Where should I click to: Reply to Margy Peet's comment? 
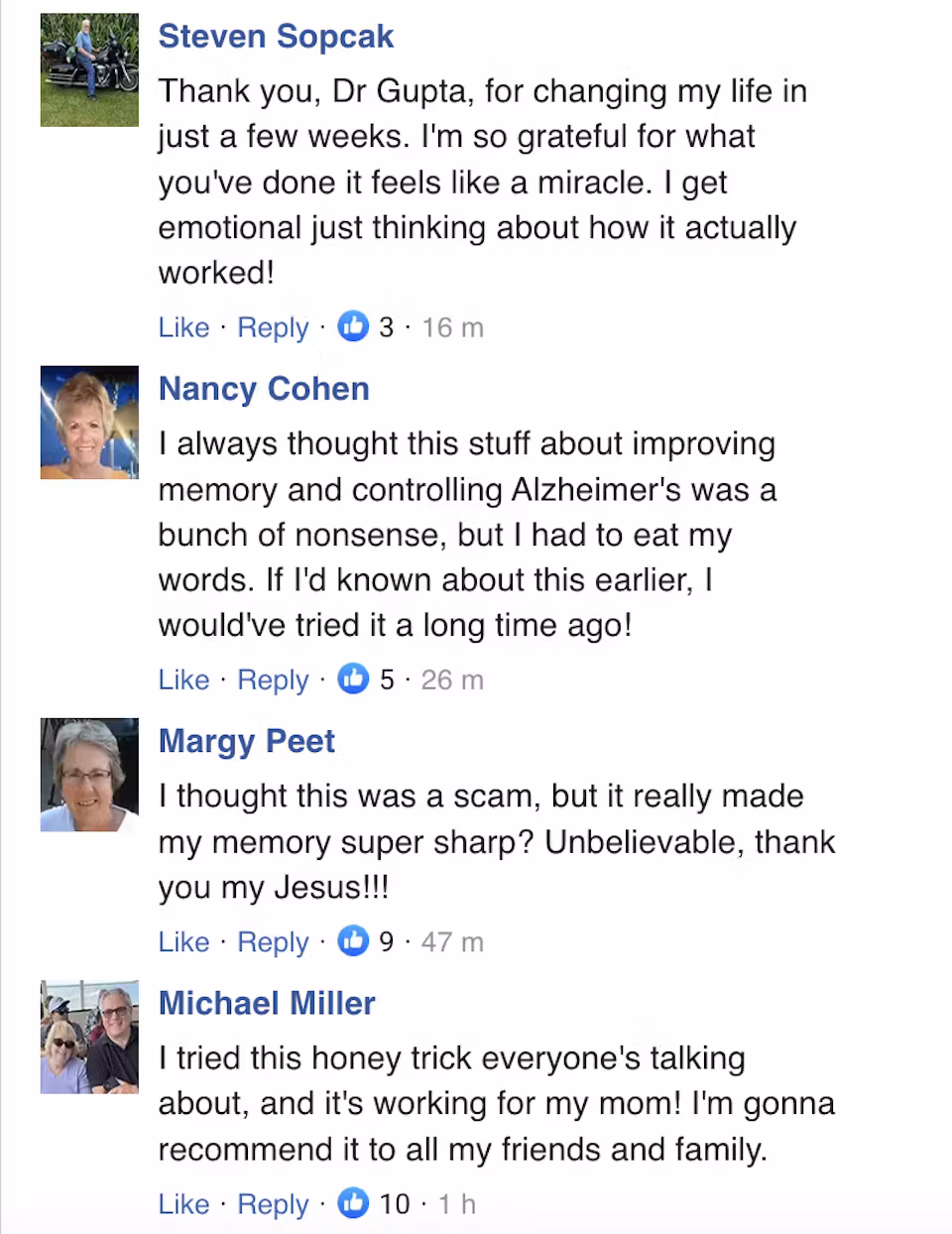[273, 941]
